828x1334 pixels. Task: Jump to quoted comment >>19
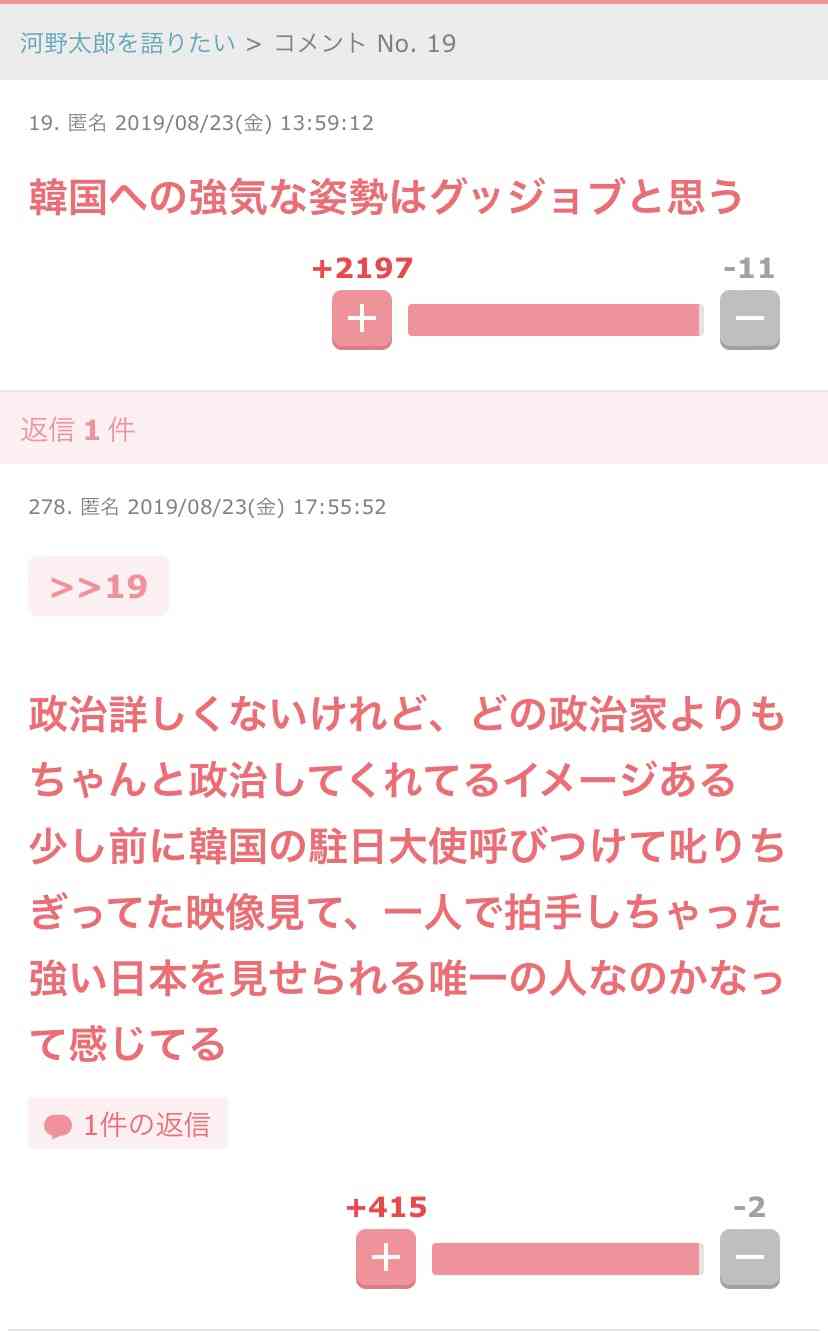click(x=98, y=586)
